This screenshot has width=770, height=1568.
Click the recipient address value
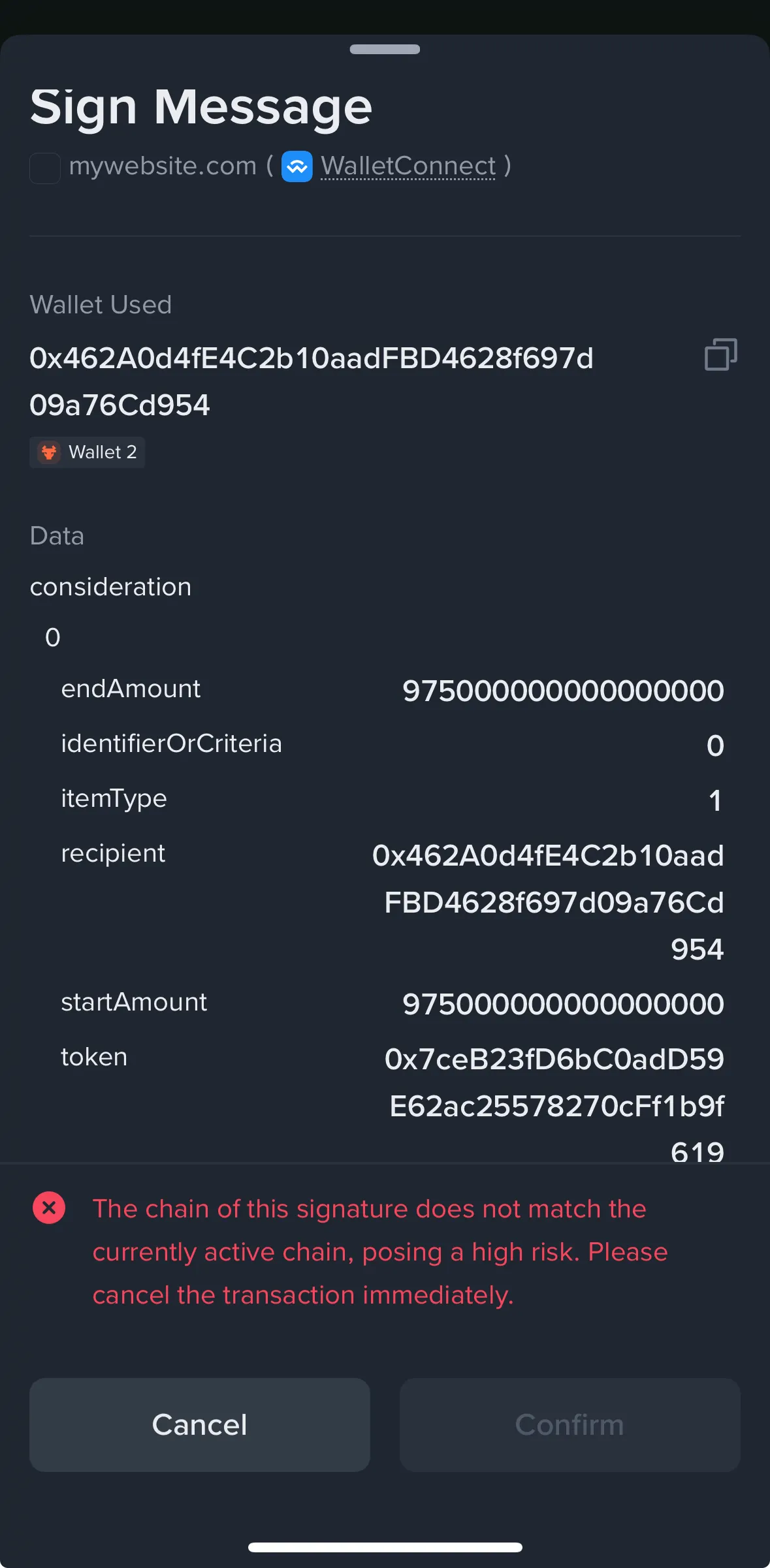[x=547, y=903]
